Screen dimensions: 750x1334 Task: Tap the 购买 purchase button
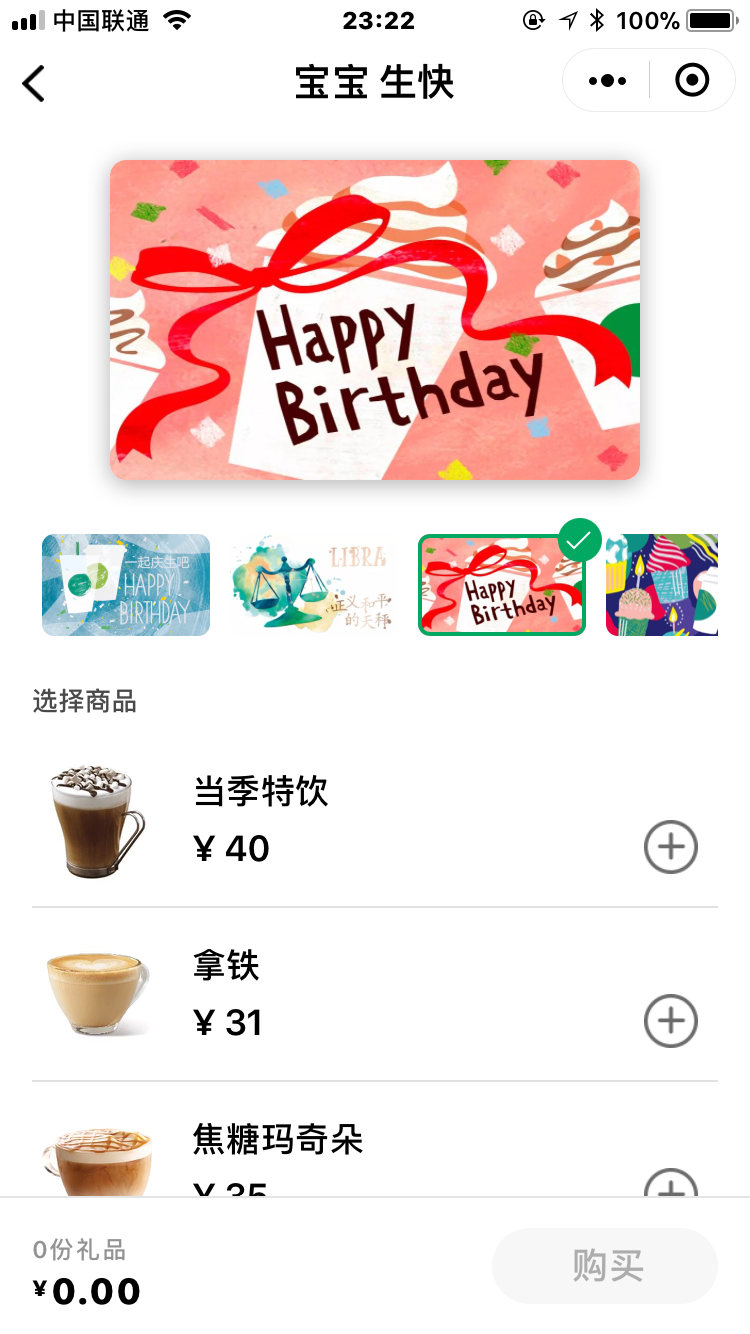click(605, 1266)
